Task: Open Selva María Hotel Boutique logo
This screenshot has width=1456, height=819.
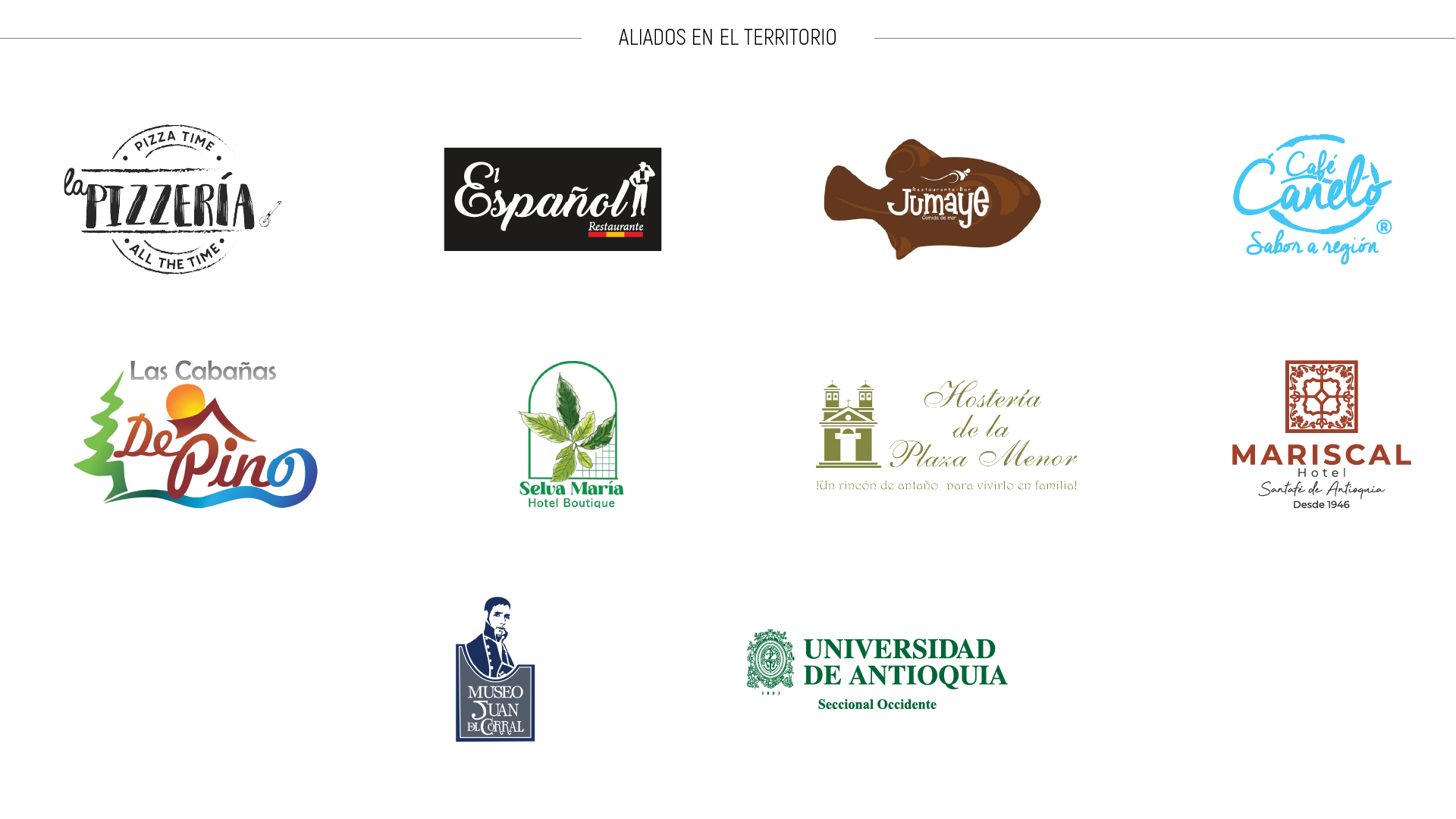Action: 571,434
